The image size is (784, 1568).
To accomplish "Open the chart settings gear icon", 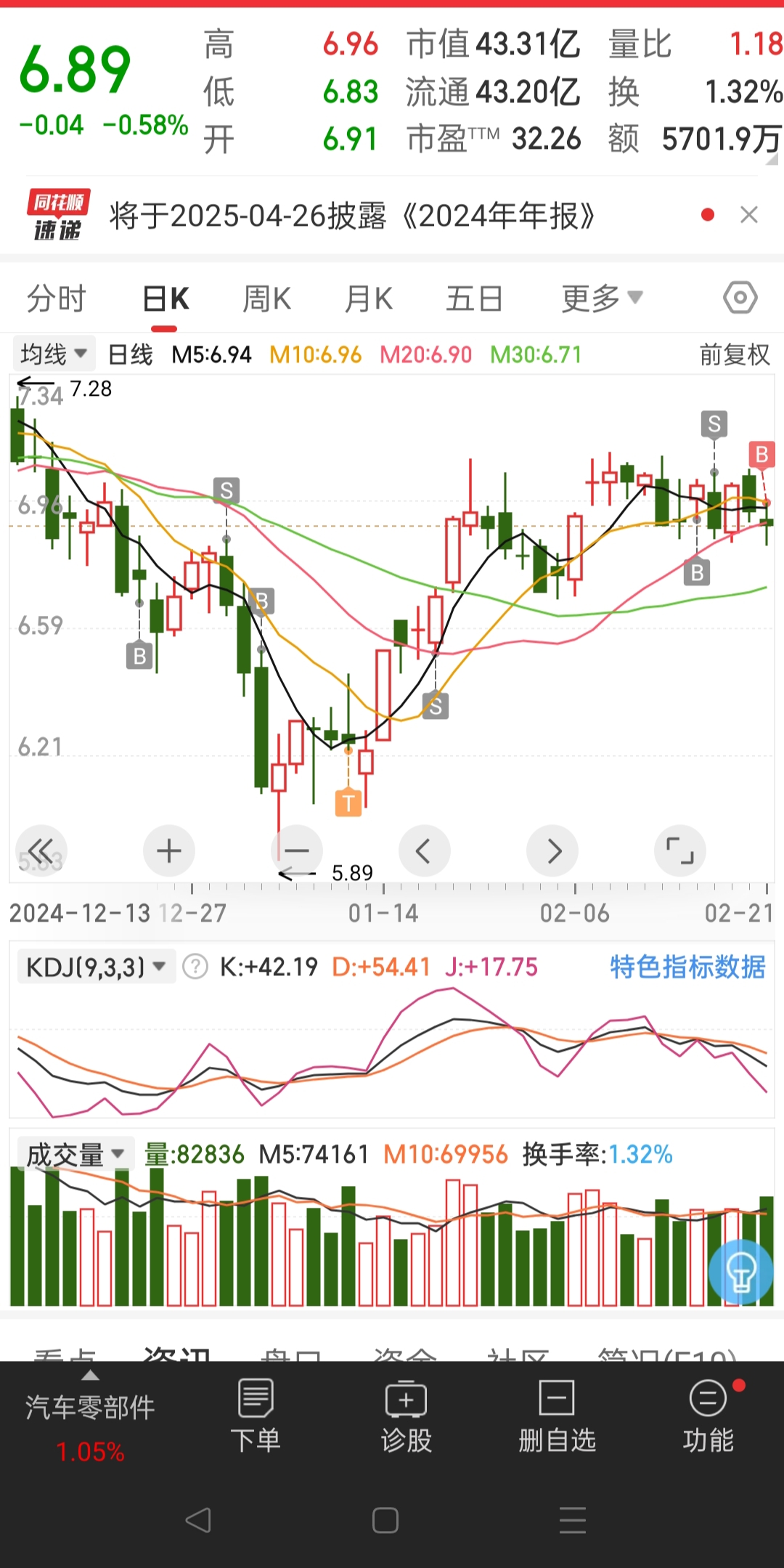I will [740, 297].
